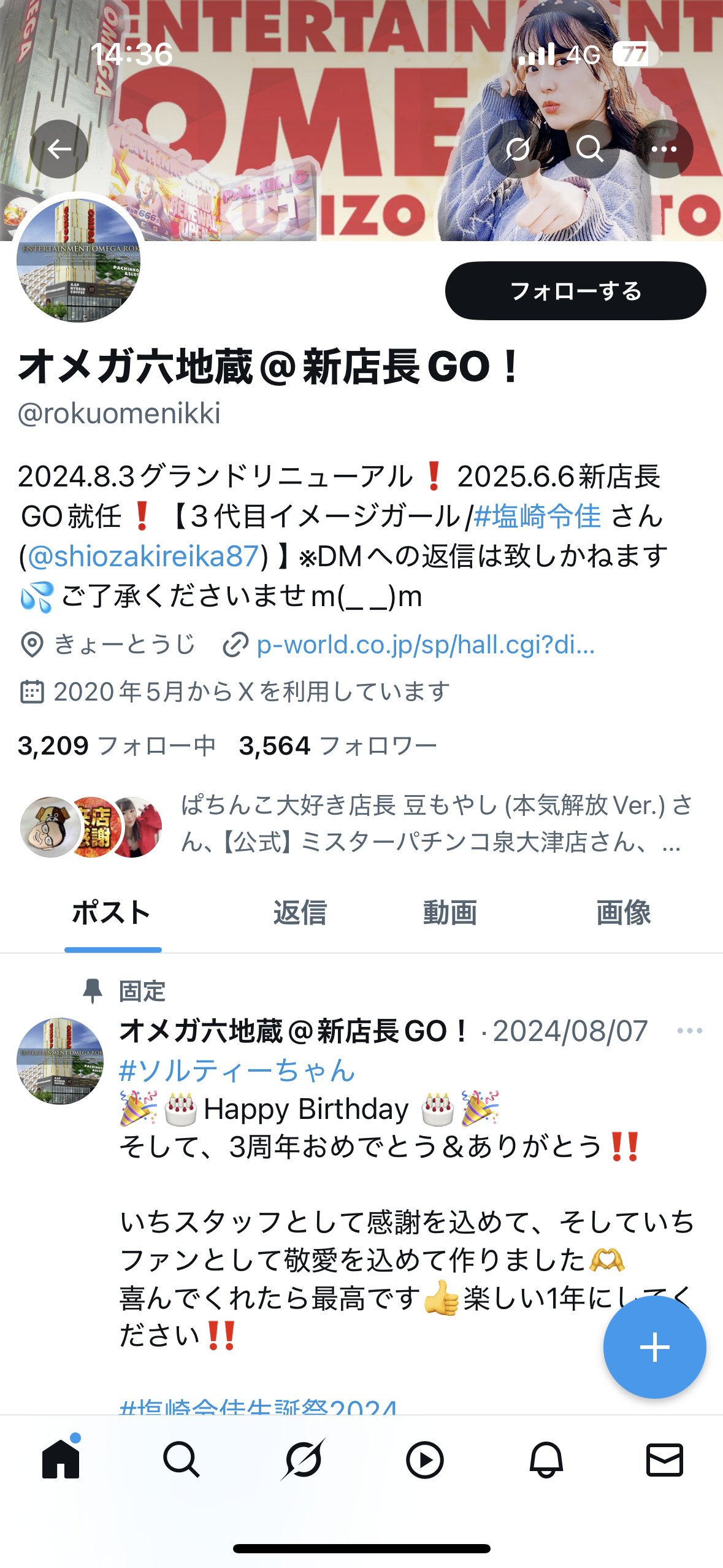The width and height of the screenshot is (723, 1568).
Task: Switch to the 画像 tab
Action: tap(623, 913)
